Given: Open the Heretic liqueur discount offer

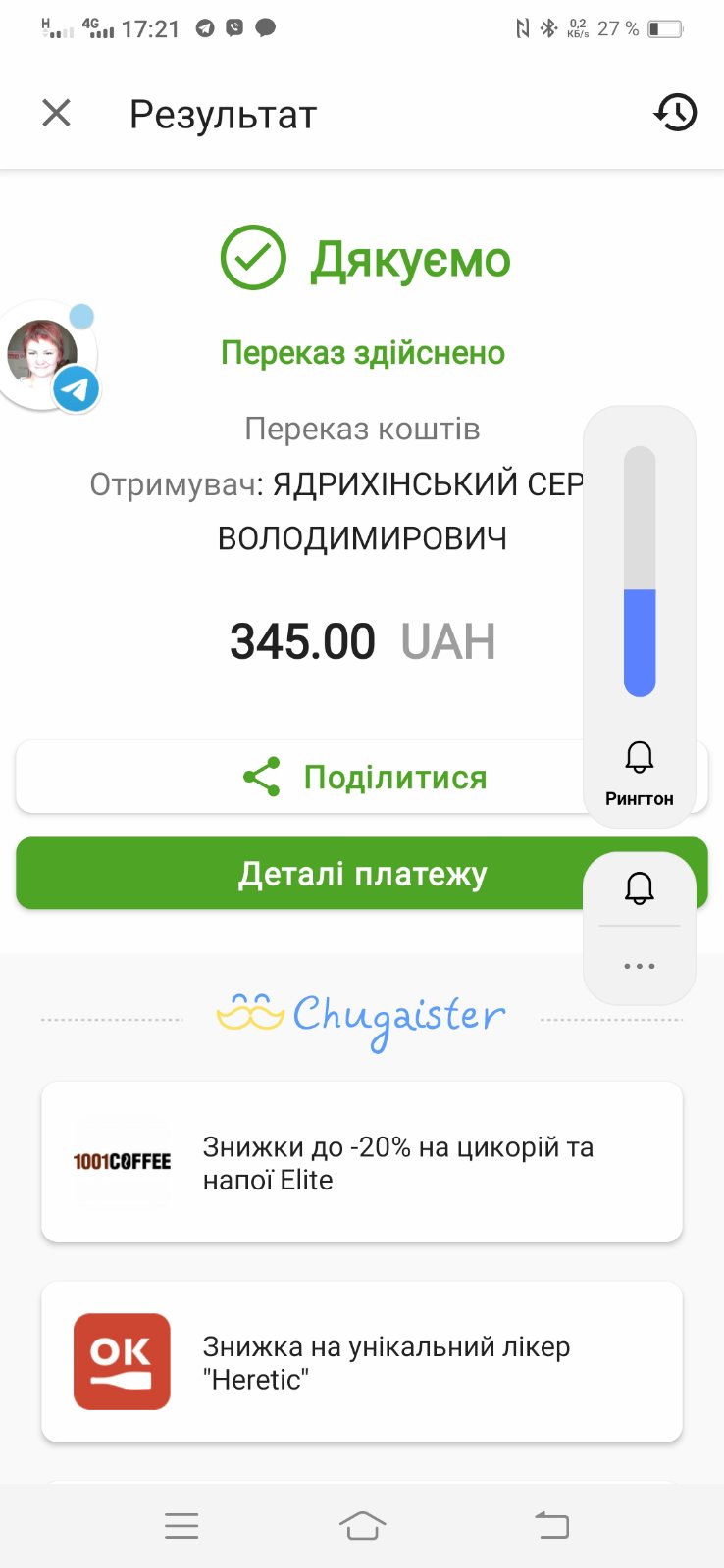Looking at the screenshot, I should 361,1362.
